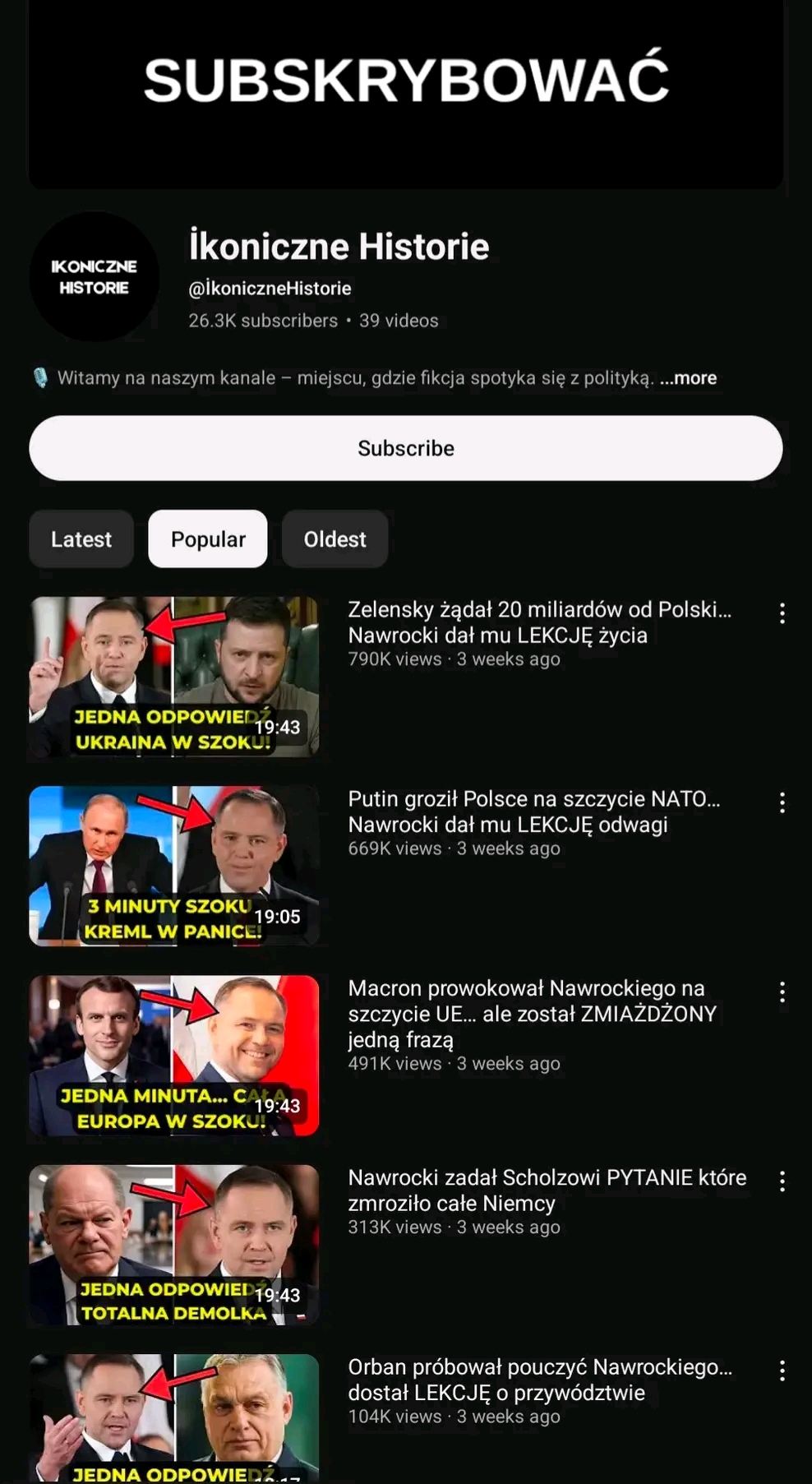Open the Nawrocki zadał Scholzowi PYTANIE video

(174, 1244)
